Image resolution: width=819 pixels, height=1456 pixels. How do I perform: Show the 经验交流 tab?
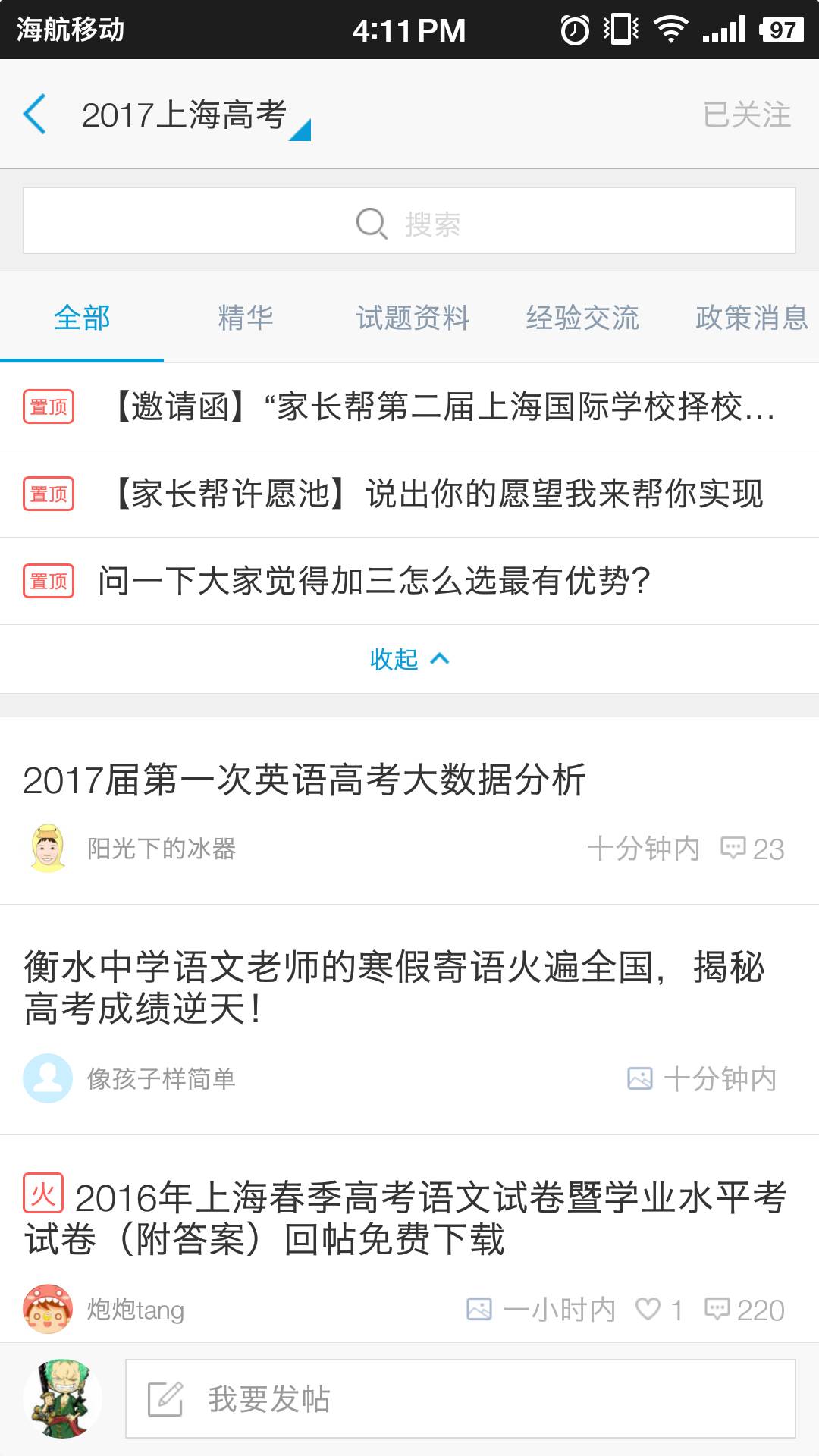pyautogui.click(x=582, y=318)
